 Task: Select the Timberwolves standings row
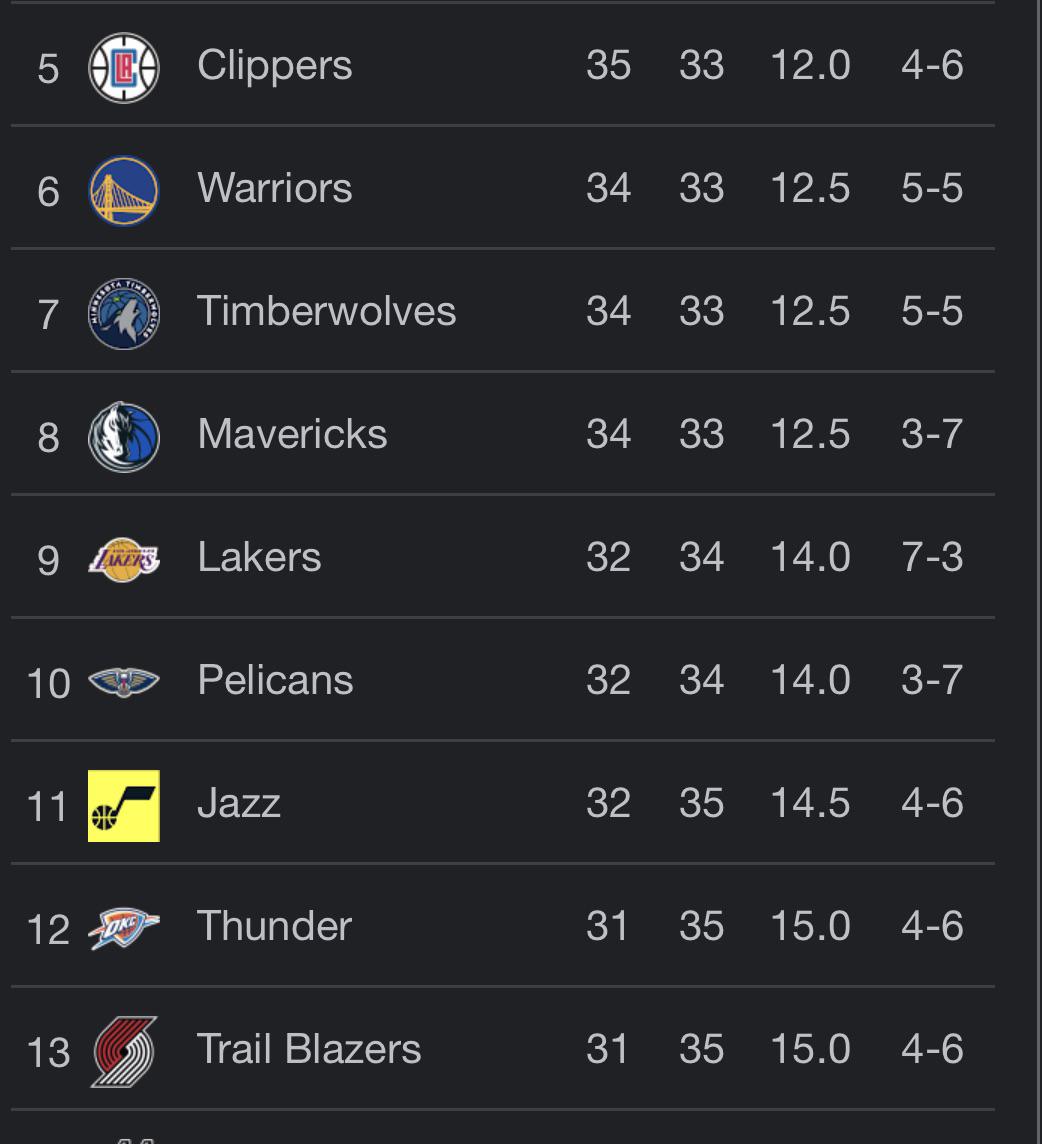pyautogui.click(x=326, y=311)
